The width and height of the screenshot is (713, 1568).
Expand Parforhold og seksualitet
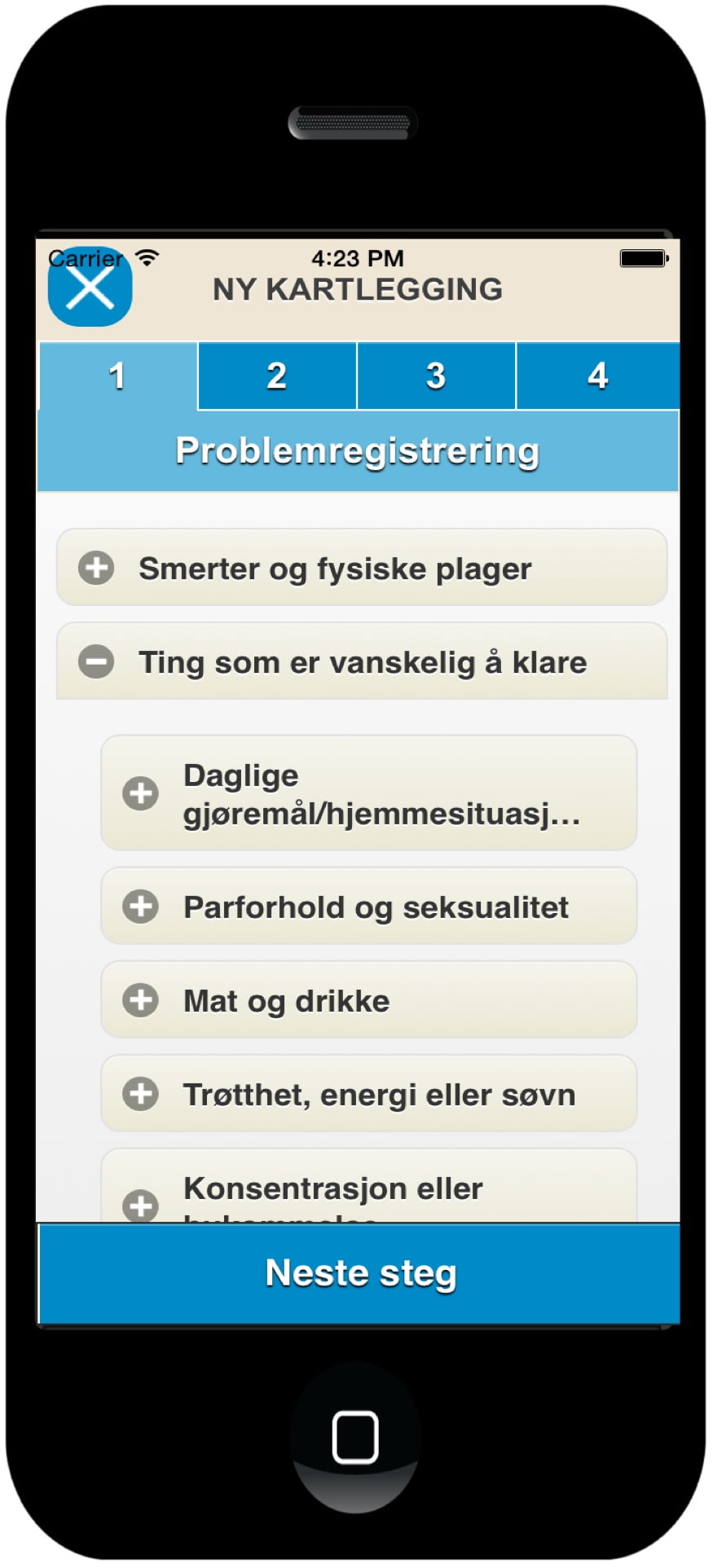(368, 907)
